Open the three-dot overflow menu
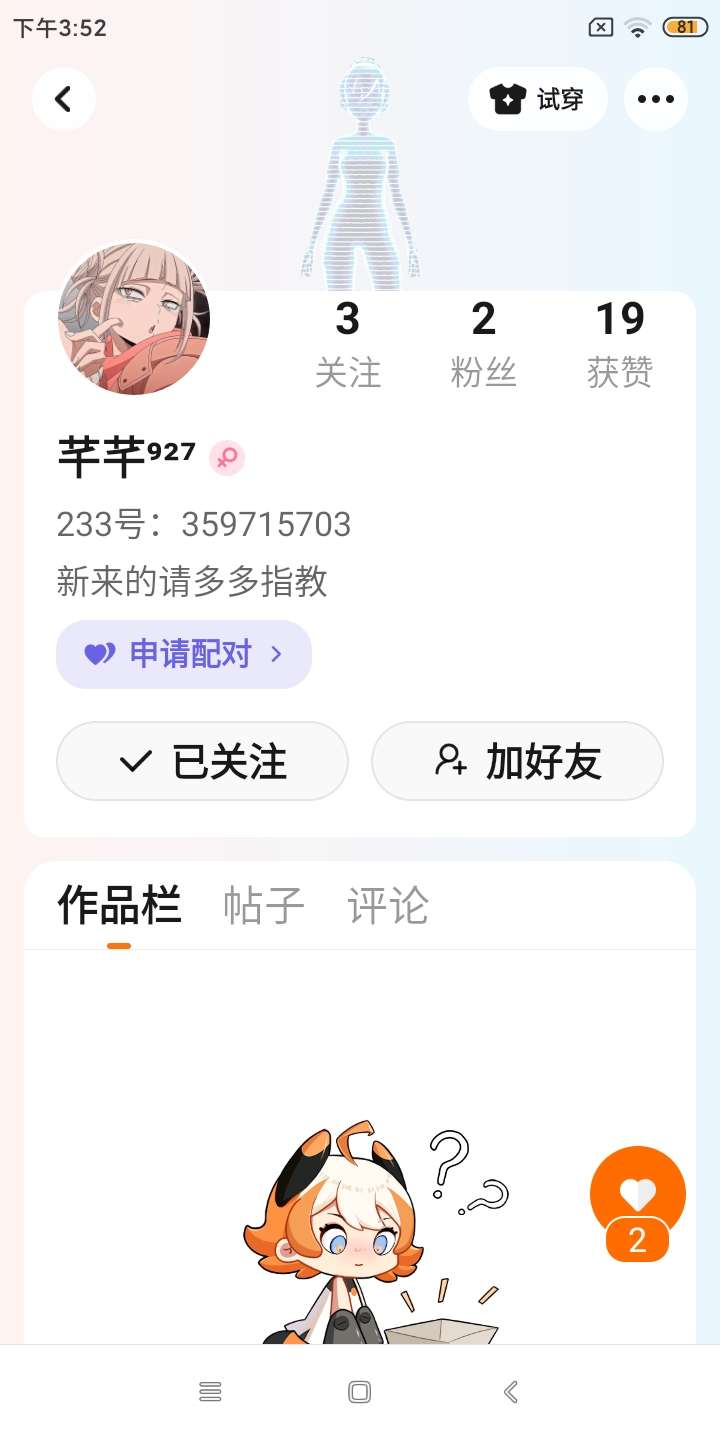Screen dimensions: 720x1440 coord(656,99)
